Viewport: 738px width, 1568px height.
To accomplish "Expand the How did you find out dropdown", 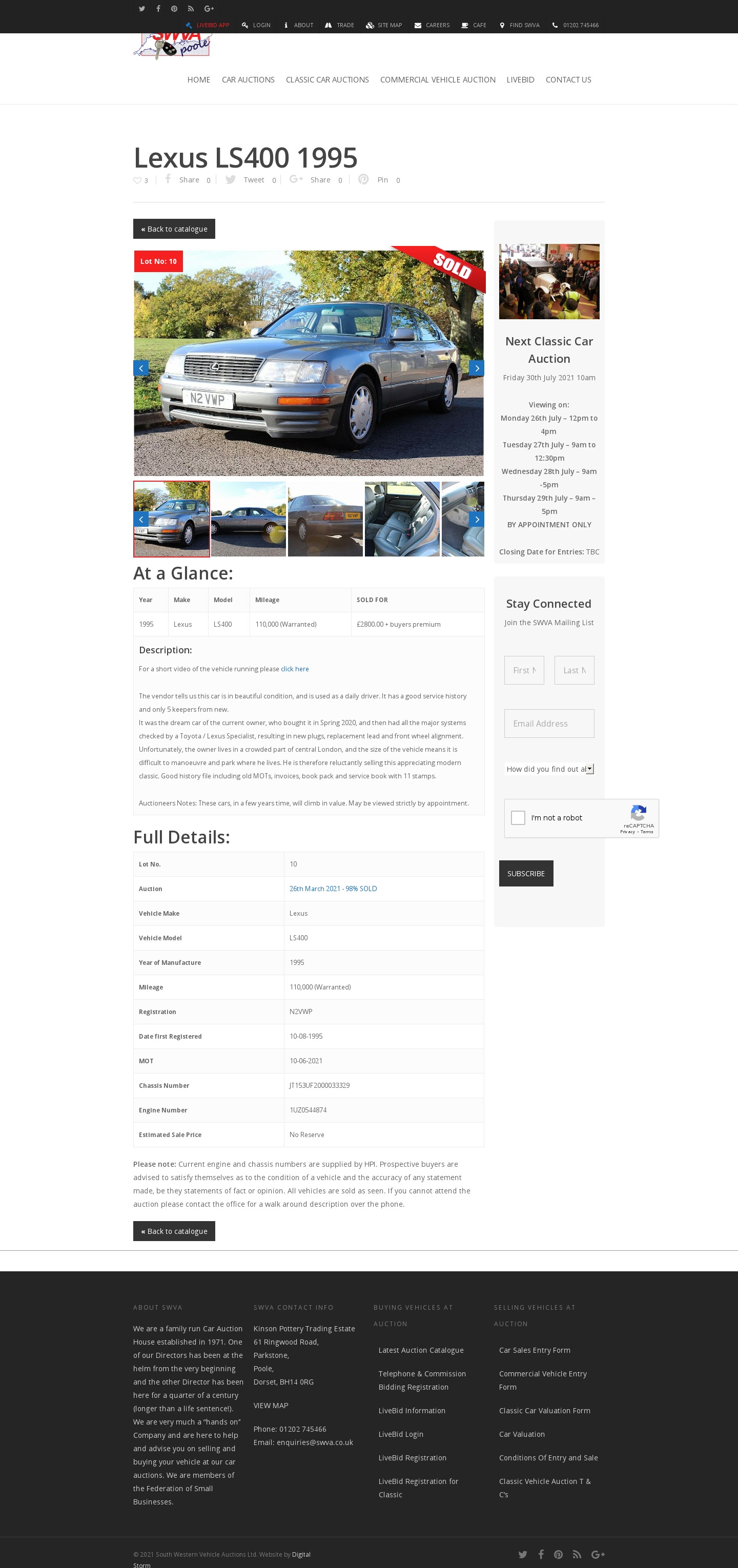I will click(x=548, y=769).
